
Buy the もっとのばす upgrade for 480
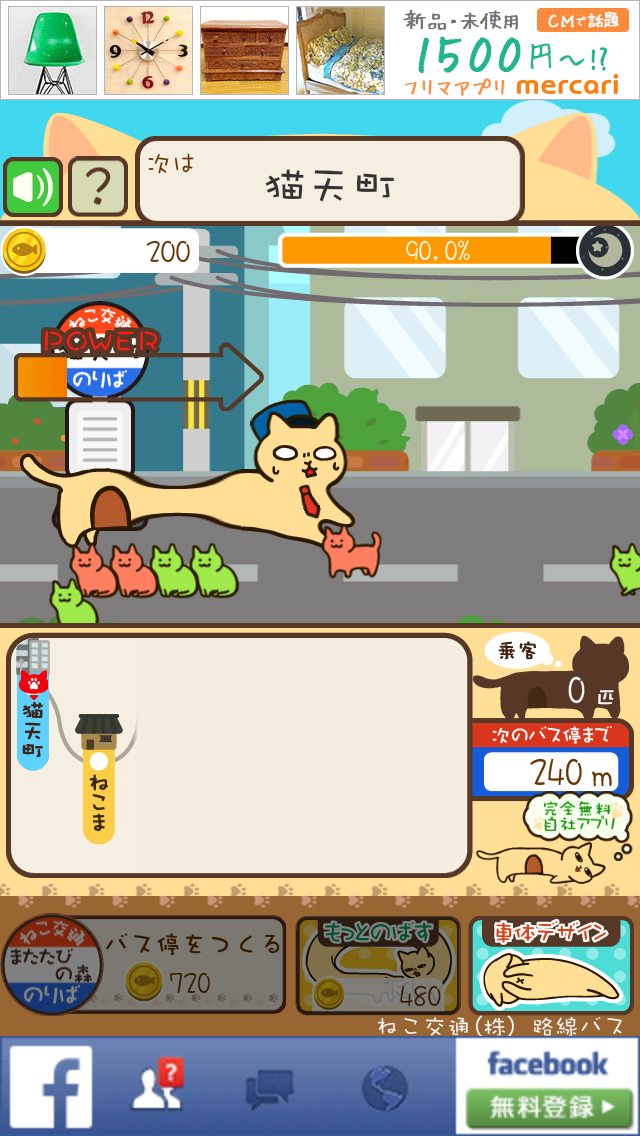(x=378, y=966)
